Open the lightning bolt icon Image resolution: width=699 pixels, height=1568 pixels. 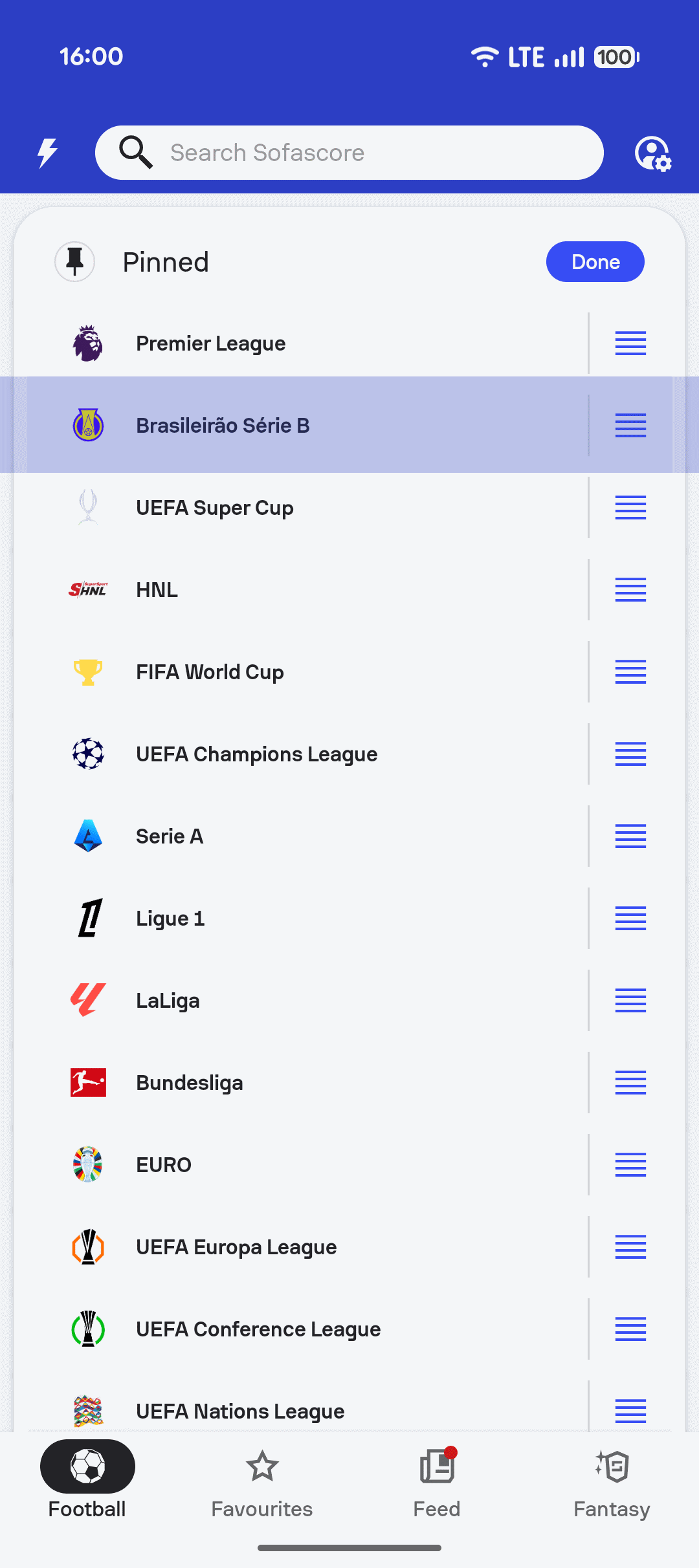click(47, 153)
